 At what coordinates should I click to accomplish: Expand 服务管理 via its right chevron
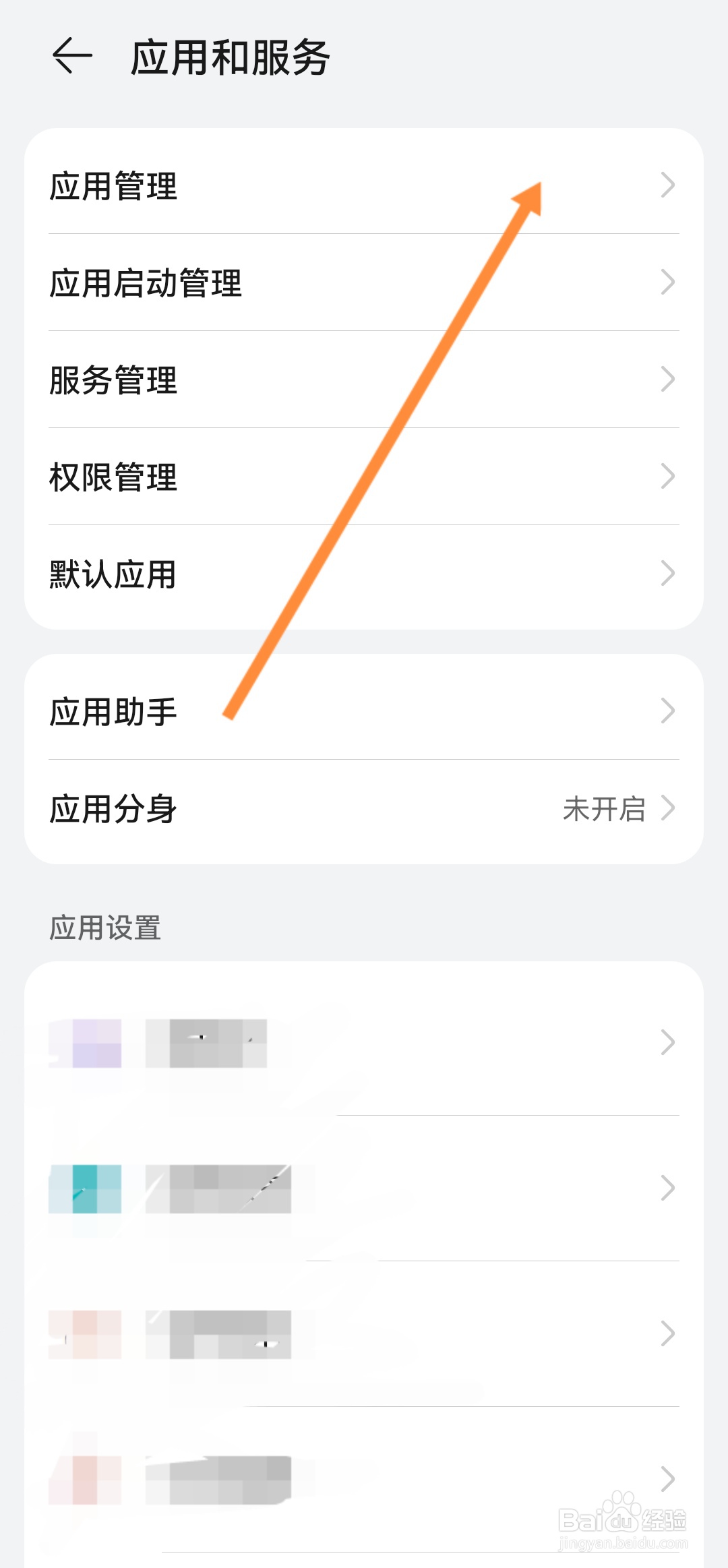point(667,380)
